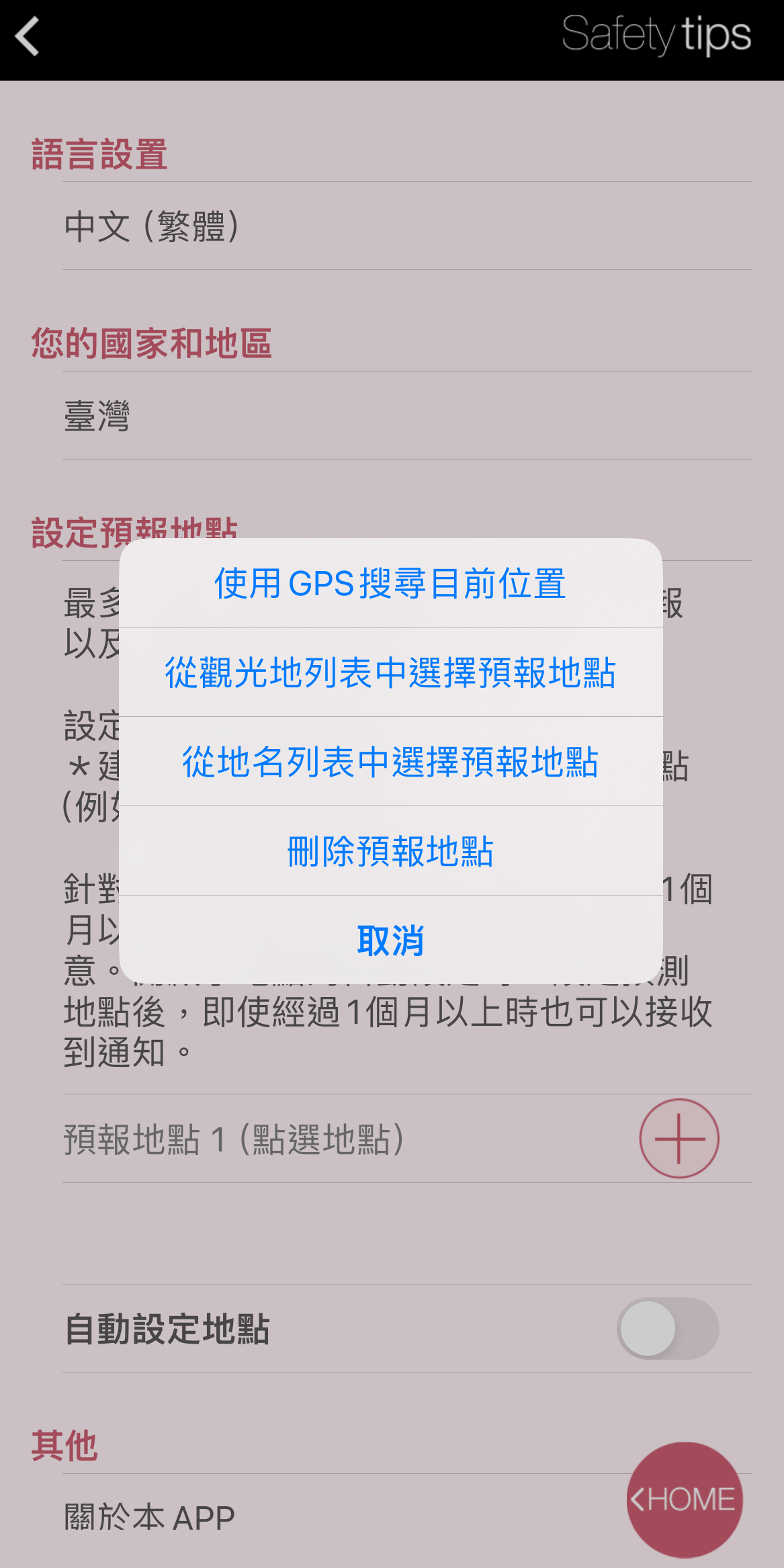Select 使用 GPS 搜尋目前位置 option
Viewport: 784px width, 1568px height.
pos(390,583)
